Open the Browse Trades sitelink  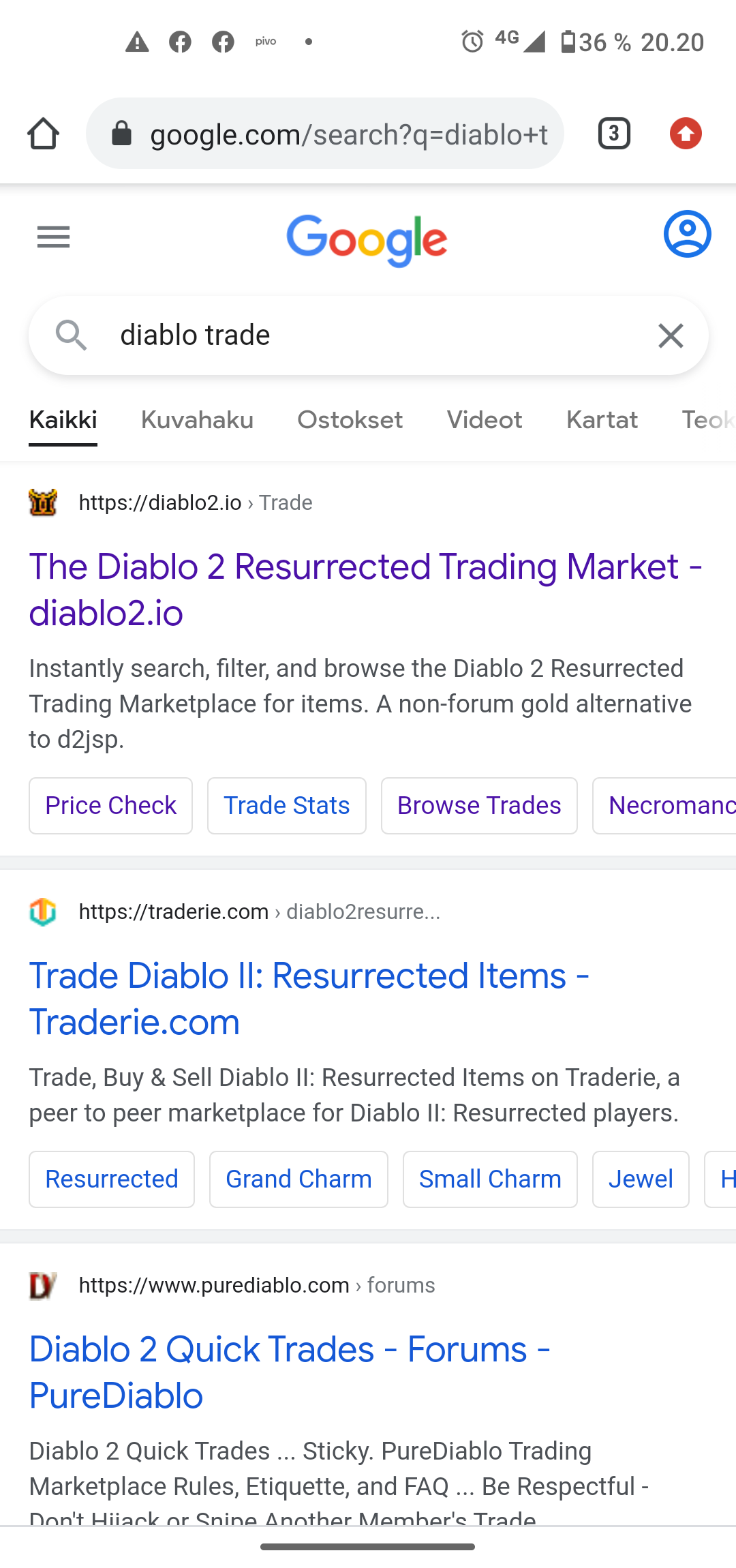pyautogui.click(x=479, y=806)
